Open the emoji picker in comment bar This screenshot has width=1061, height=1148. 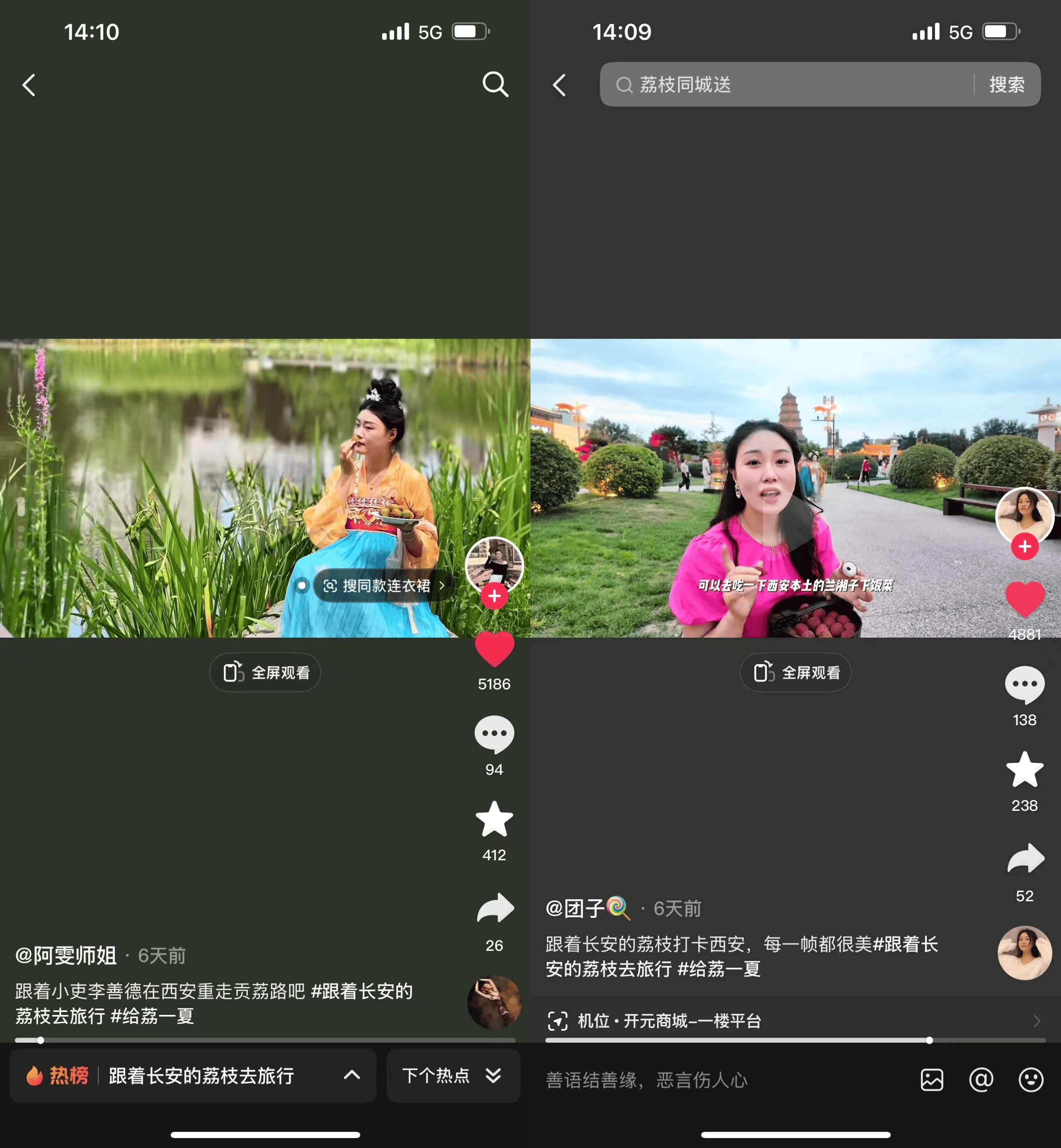pyautogui.click(x=1031, y=1080)
